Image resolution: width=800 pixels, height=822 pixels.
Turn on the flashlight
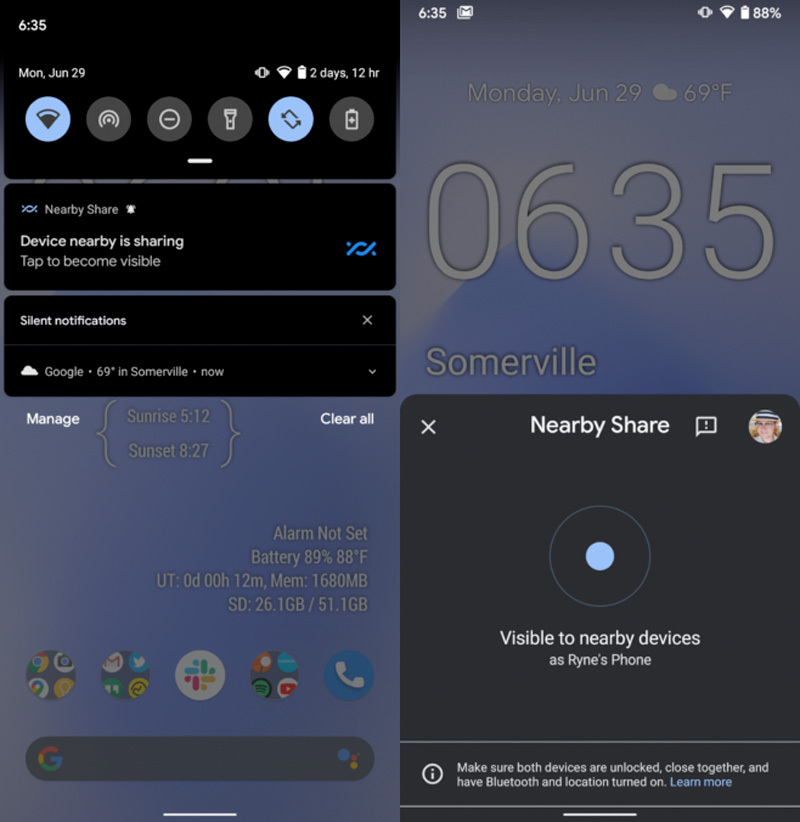pyautogui.click(x=230, y=120)
